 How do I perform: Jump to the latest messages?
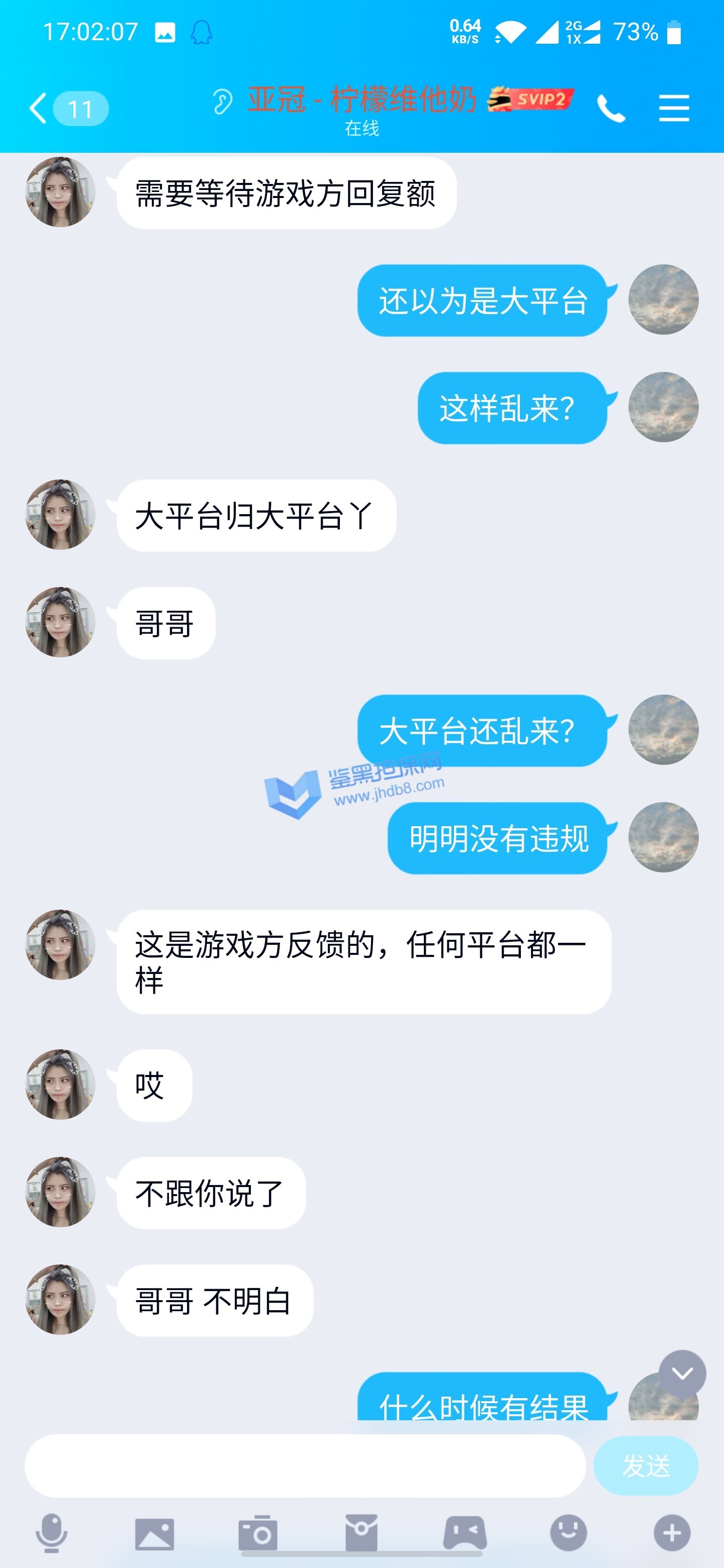(x=682, y=1374)
